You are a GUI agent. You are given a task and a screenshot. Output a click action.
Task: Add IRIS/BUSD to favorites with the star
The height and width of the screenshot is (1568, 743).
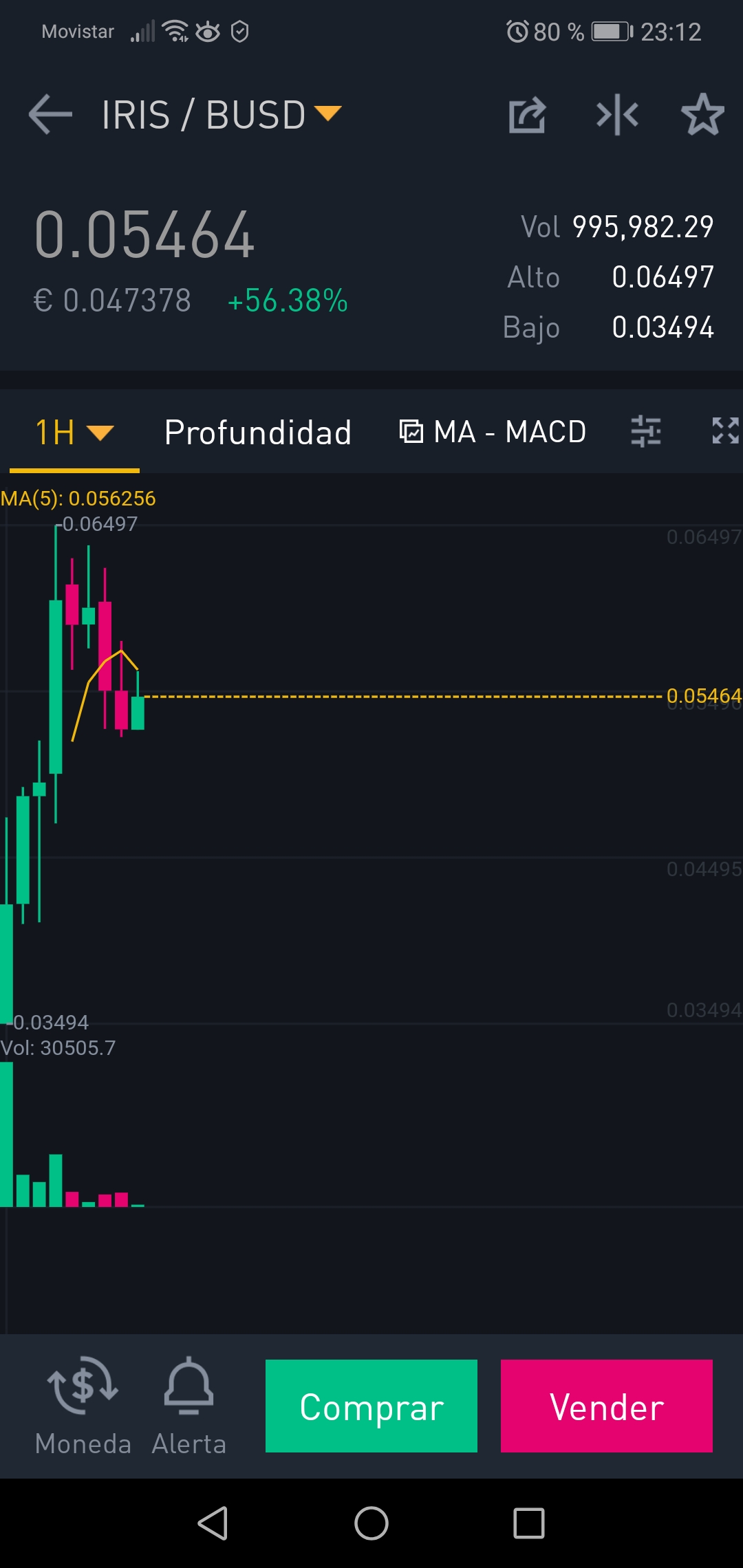point(702,114)
